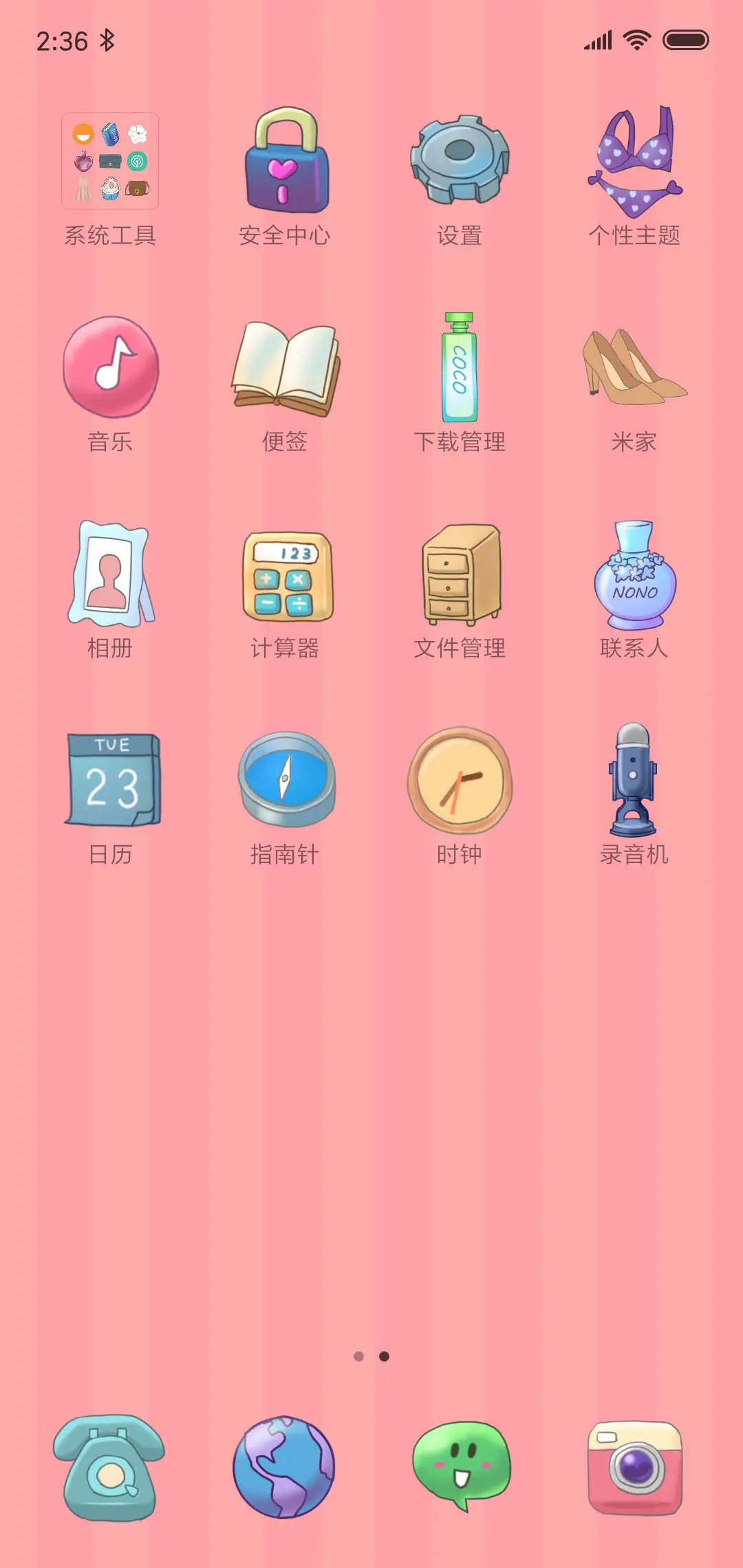
Task: Open the 相册 (Gallery) app
Action: click(111, 576)
